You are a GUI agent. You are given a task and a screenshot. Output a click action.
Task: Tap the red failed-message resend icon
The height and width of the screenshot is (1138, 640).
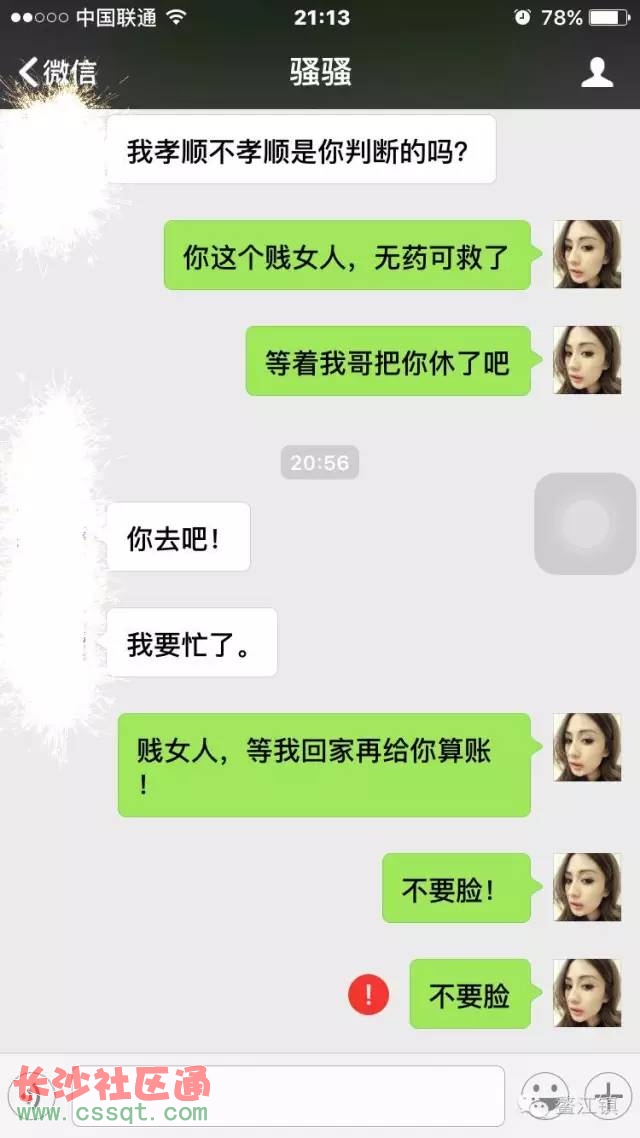pos(368,994)
